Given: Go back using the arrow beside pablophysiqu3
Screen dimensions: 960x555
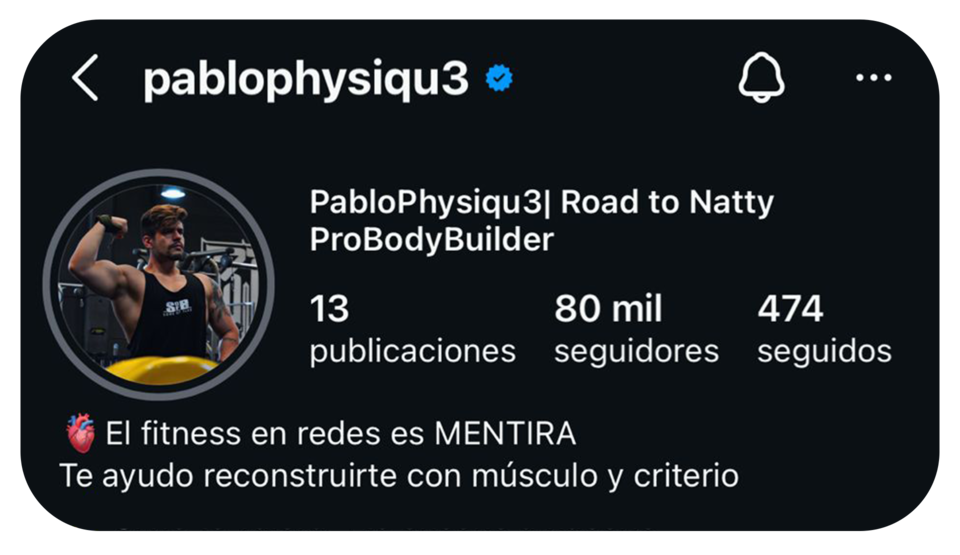Looking at the screenshot, I should pyautogui.click(x=85, y=78).
